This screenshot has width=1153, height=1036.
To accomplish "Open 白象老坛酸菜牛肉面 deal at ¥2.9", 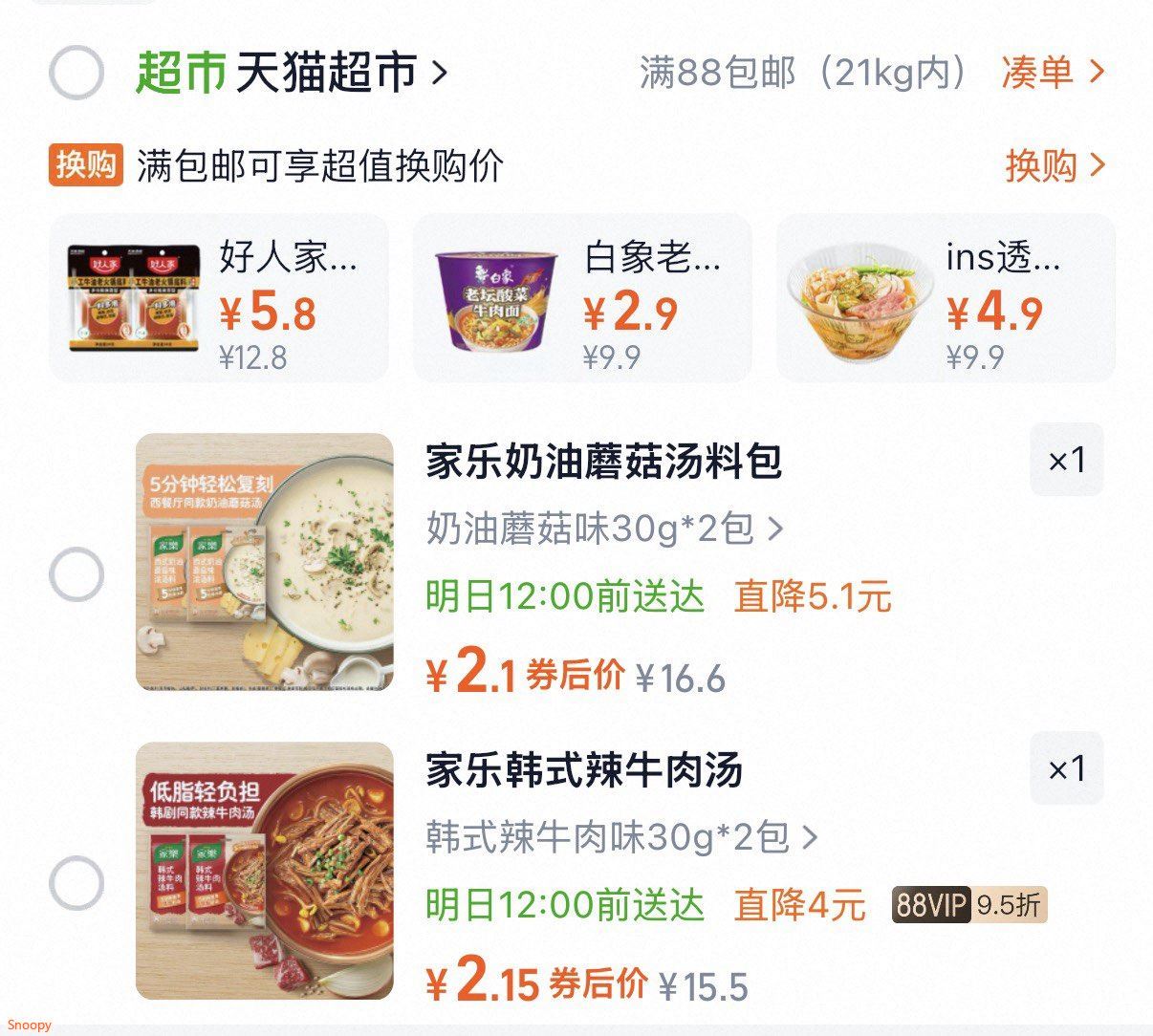I will (x=581, y=298).
